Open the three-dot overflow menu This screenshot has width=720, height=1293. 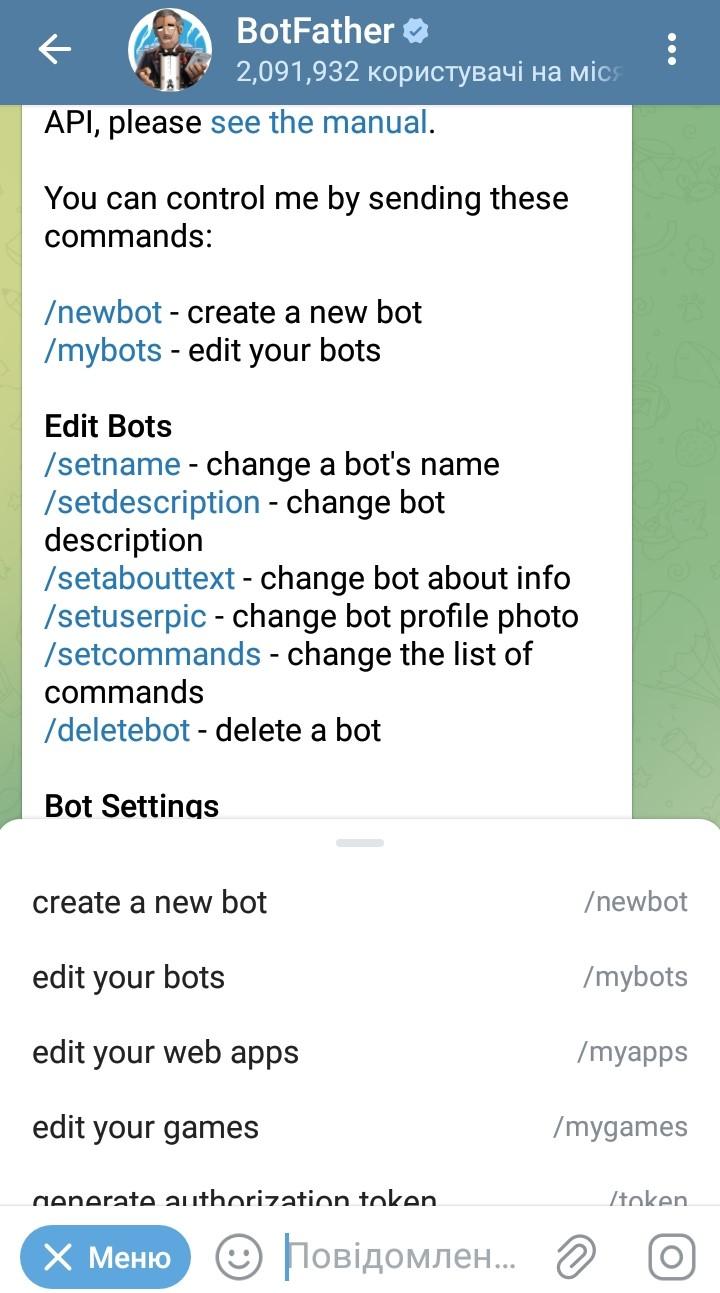[x=672, y=49]
